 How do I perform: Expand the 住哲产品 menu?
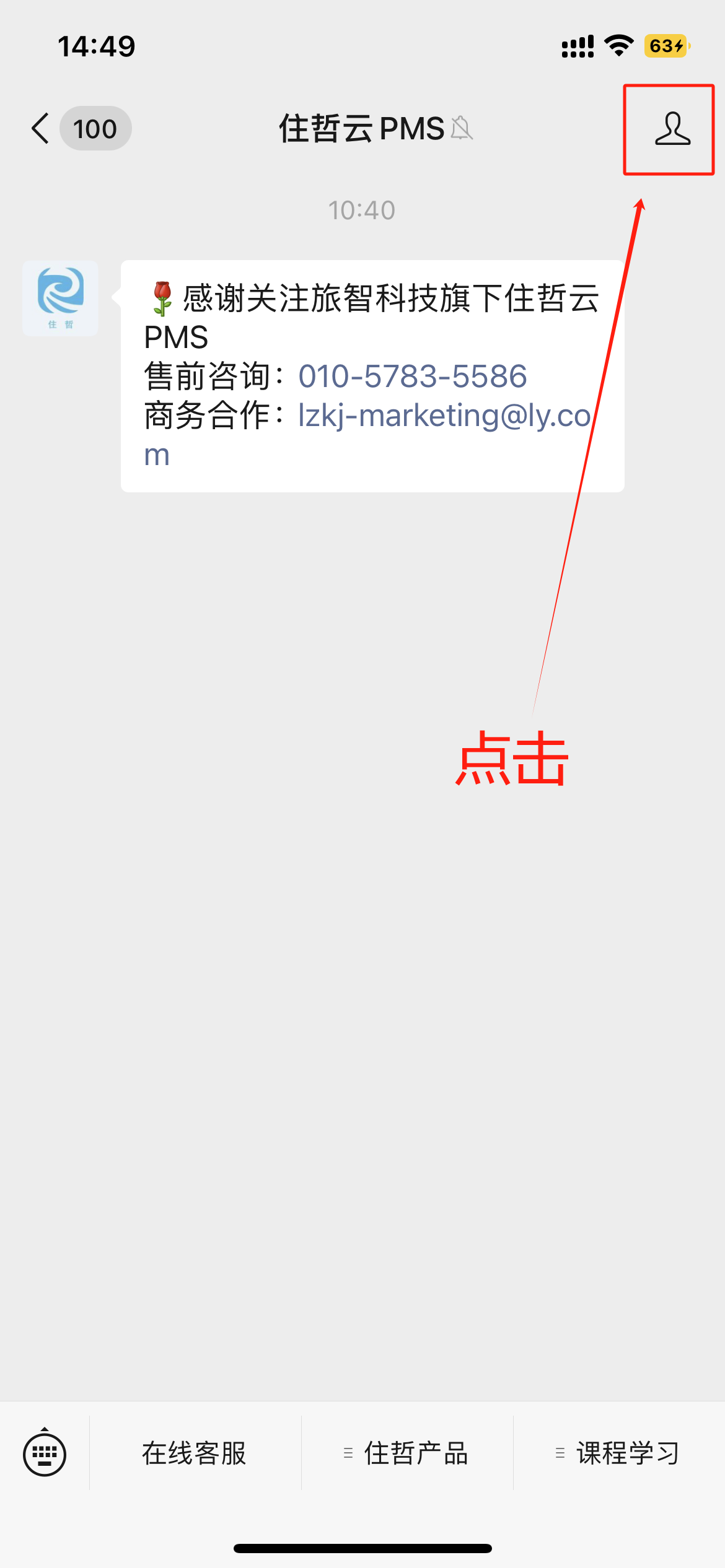tap(407, 1453)
